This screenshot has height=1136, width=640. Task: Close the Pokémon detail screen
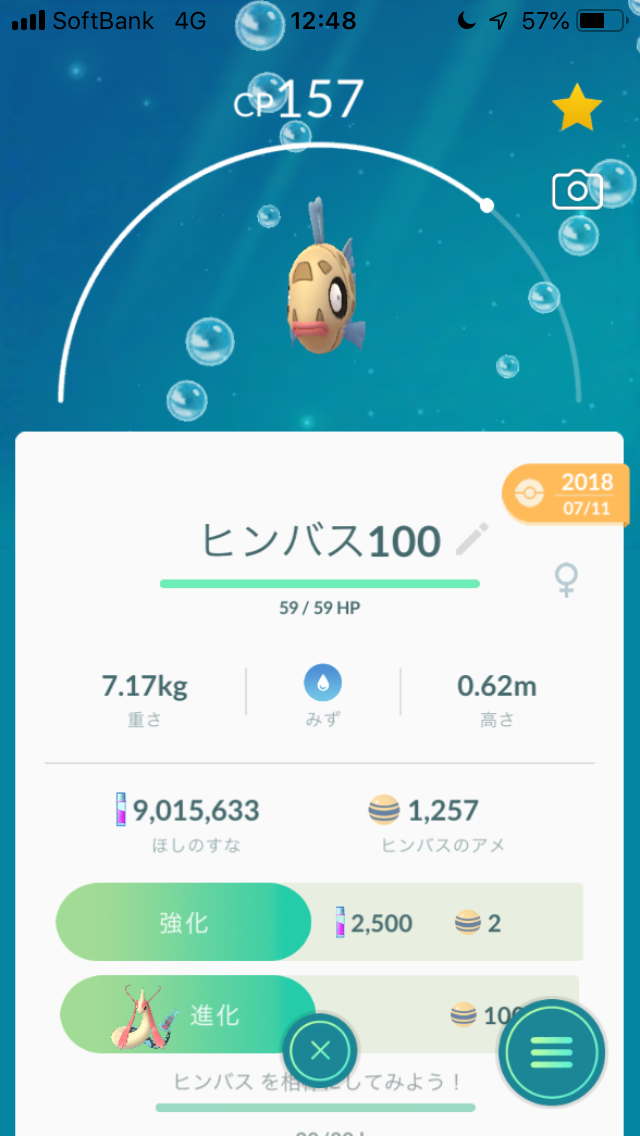[x=320, y=1050]
